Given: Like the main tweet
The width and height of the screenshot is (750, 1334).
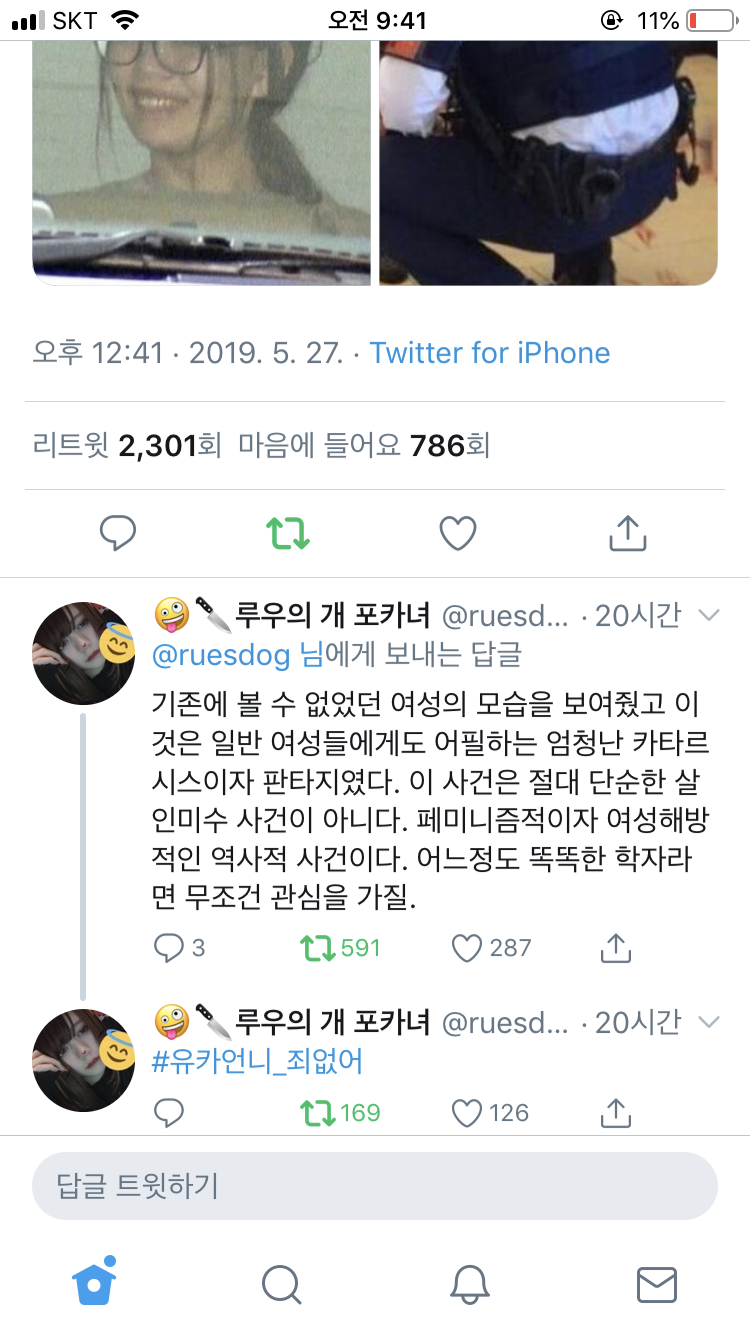Looking at the screenshot, I should coord(458,533).
